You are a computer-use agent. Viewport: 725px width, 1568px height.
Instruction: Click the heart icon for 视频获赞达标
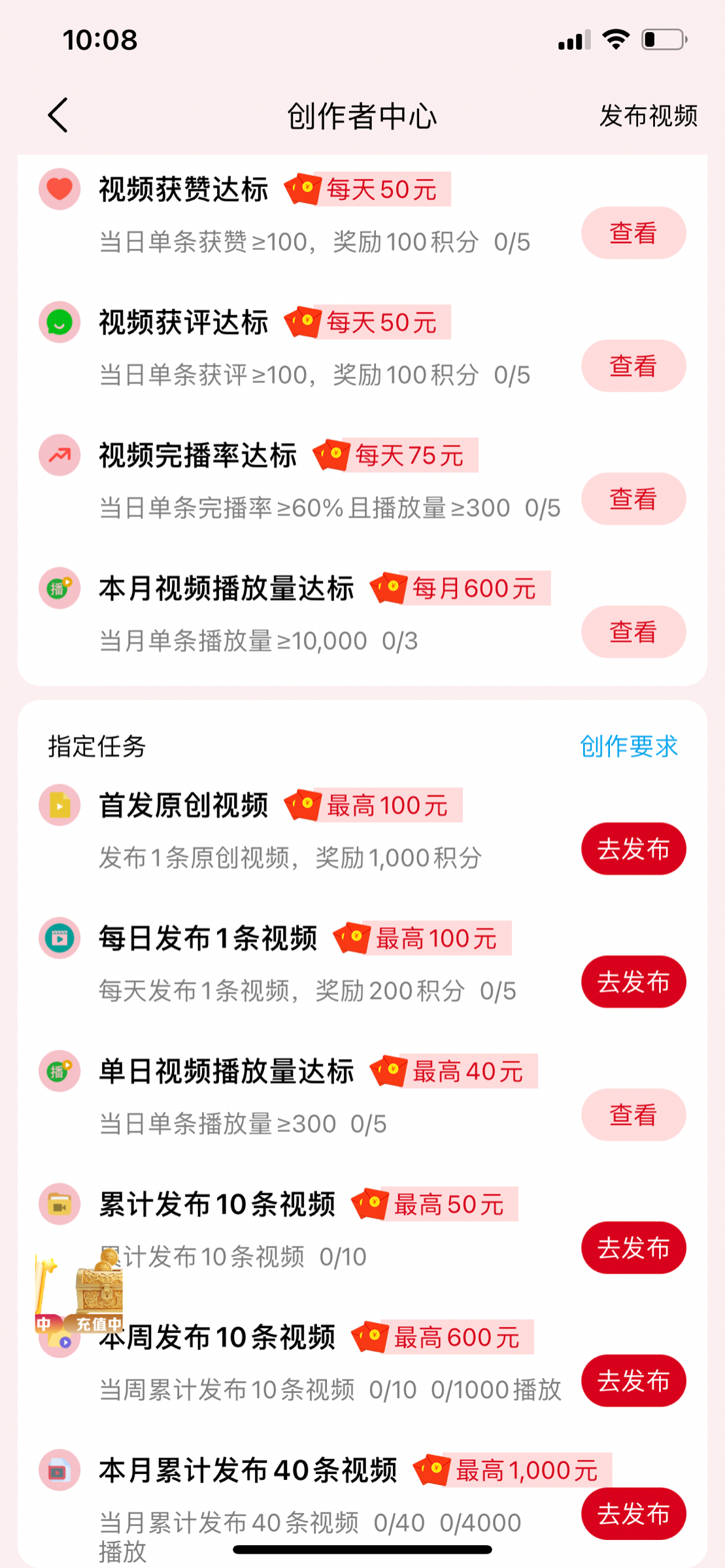pos(59,189)
